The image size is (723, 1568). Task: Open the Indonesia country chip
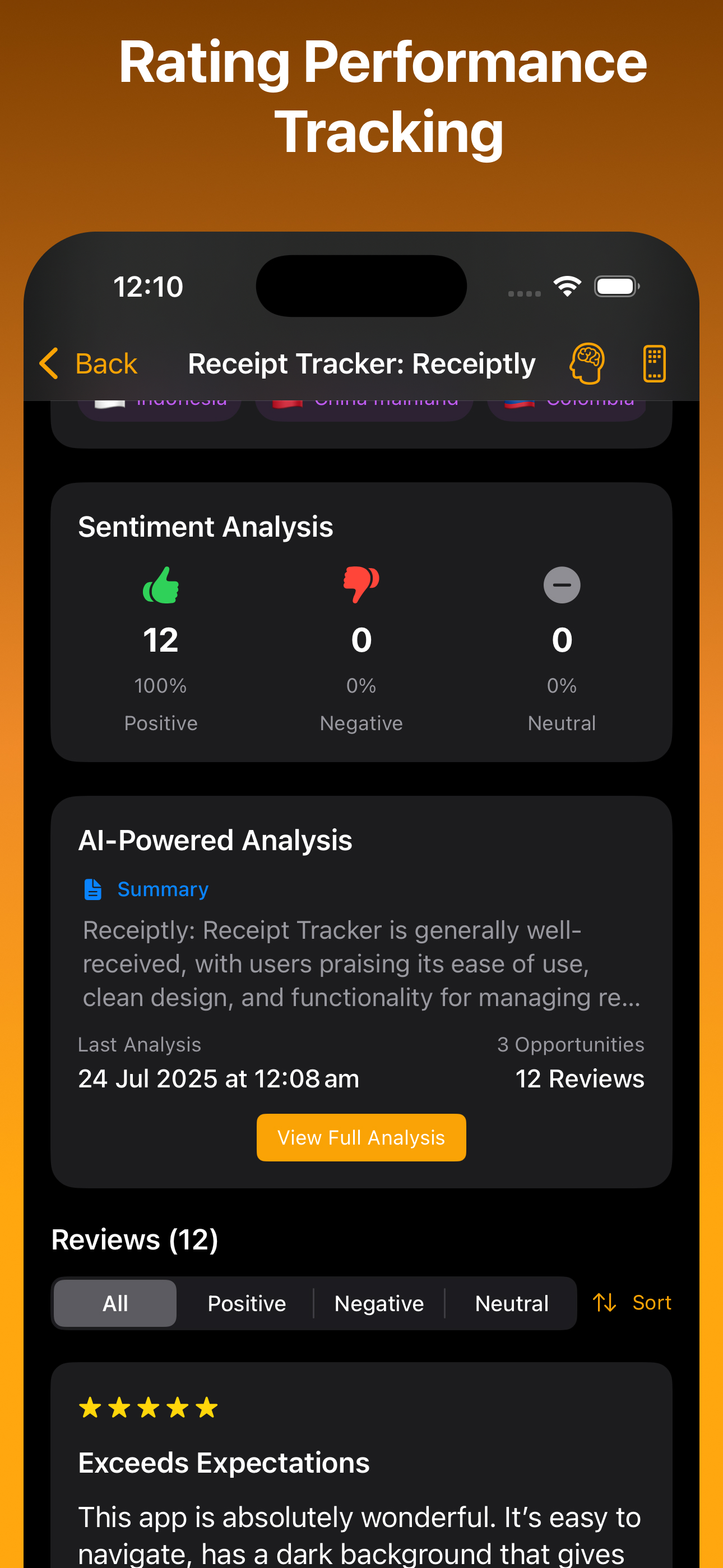click(x=160, y=402)
